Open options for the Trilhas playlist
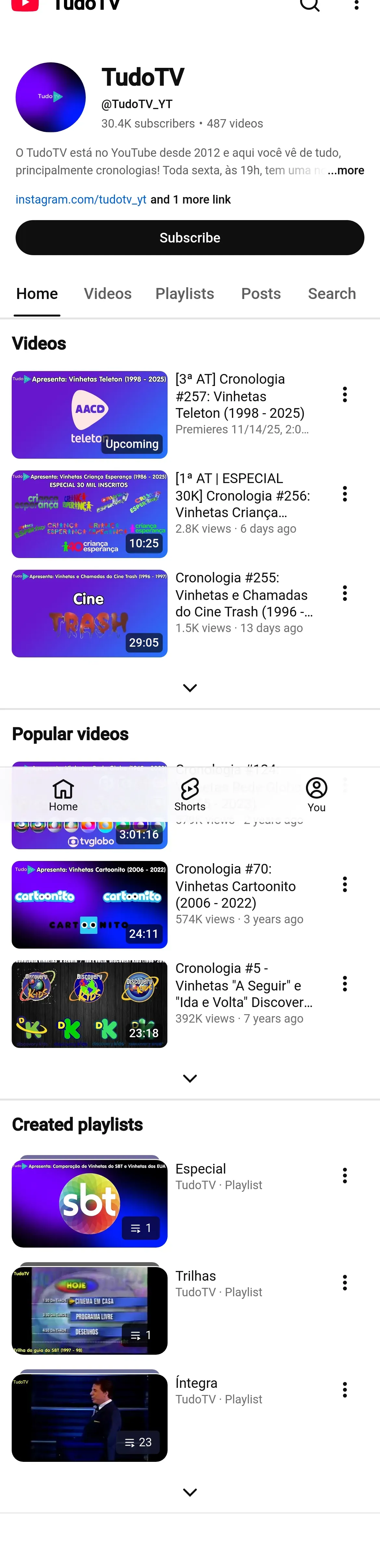 pos(345,1283)
